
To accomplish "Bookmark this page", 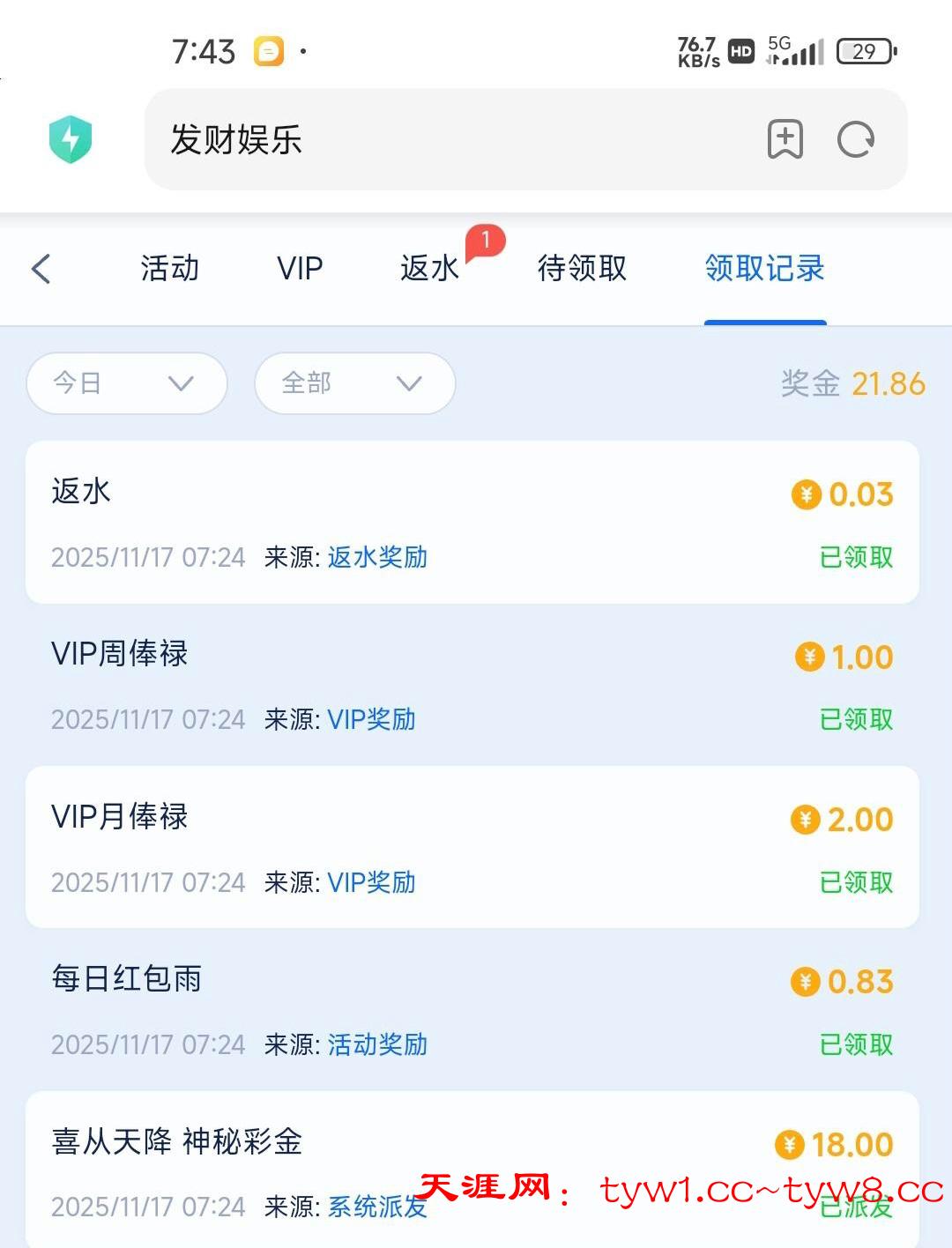I will pyautogui.click(x=785, y=139).
